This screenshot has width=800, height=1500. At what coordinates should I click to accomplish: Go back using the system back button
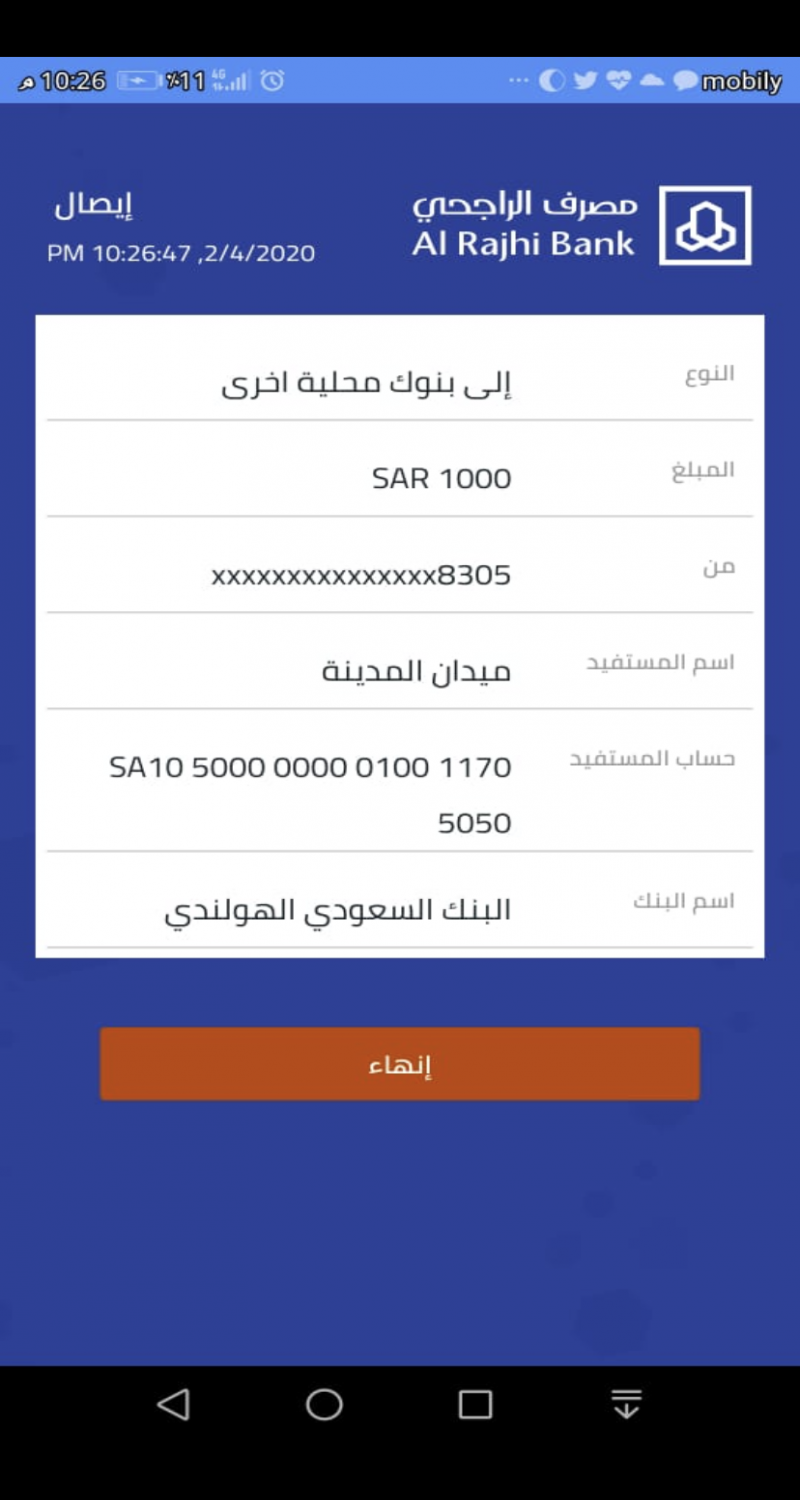[x=174, y=1404]
